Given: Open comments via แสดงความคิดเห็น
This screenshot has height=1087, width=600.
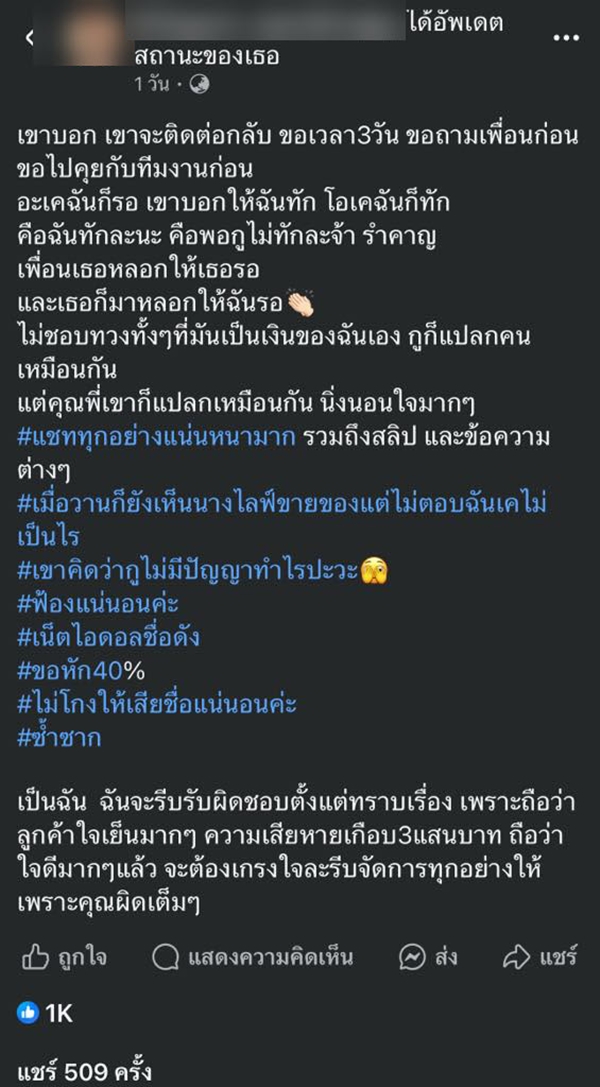Looking at the screenshot, I should click(x=253, y=958).
